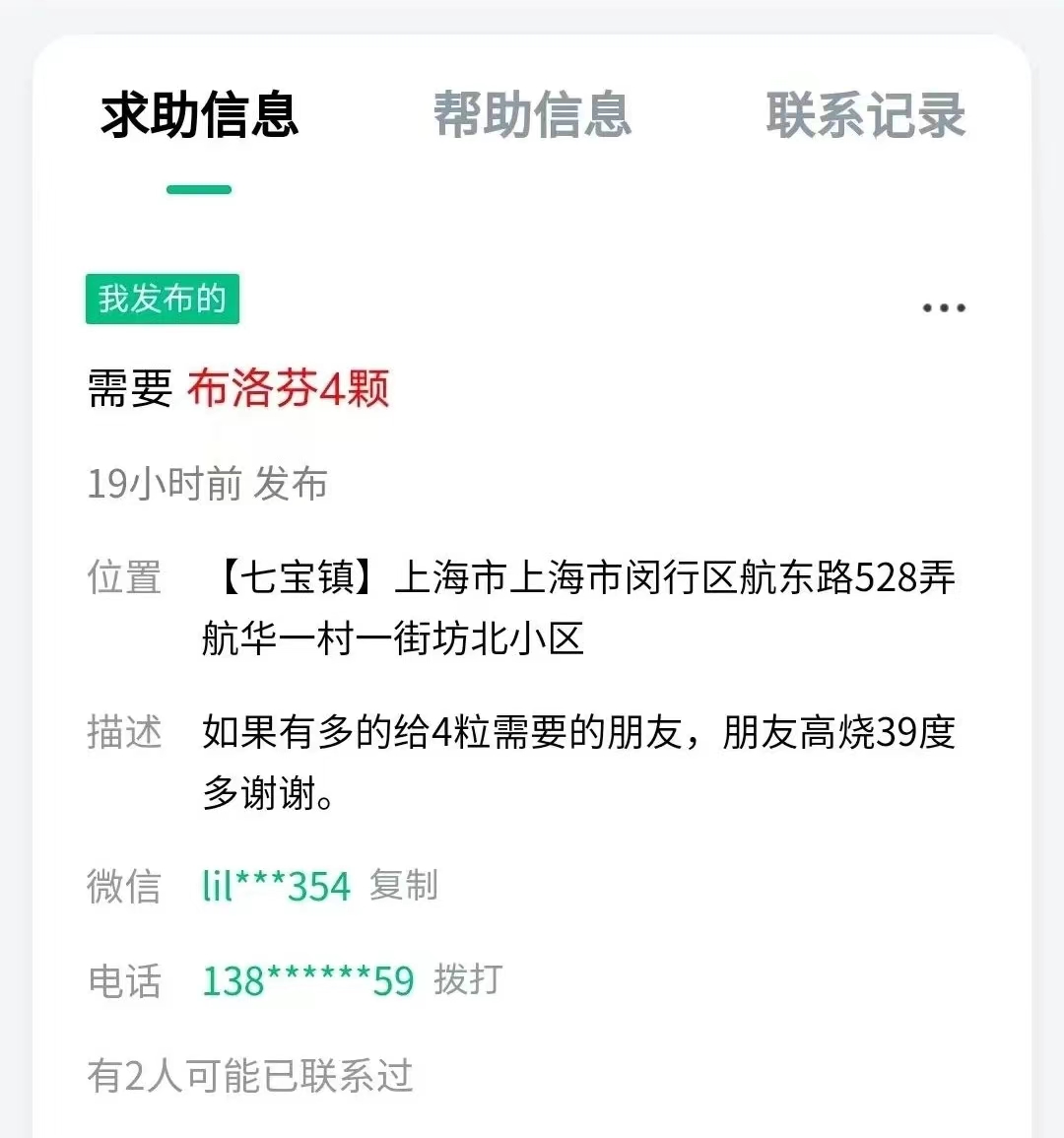
Task: Switch to the 帮助信息 tab
Action: (532, 115)
